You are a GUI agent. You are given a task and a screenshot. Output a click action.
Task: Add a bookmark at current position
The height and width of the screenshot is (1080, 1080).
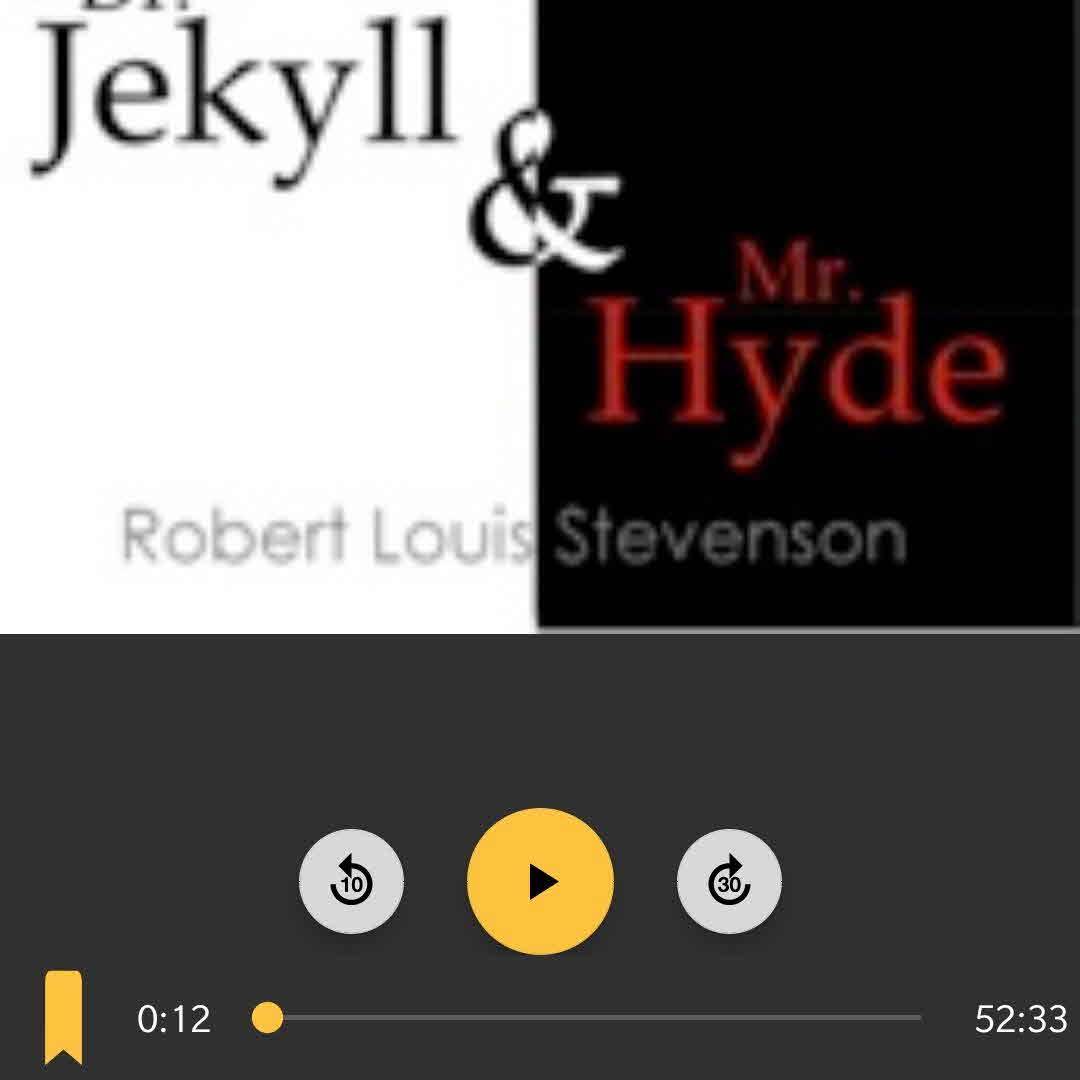(63, 1016)
